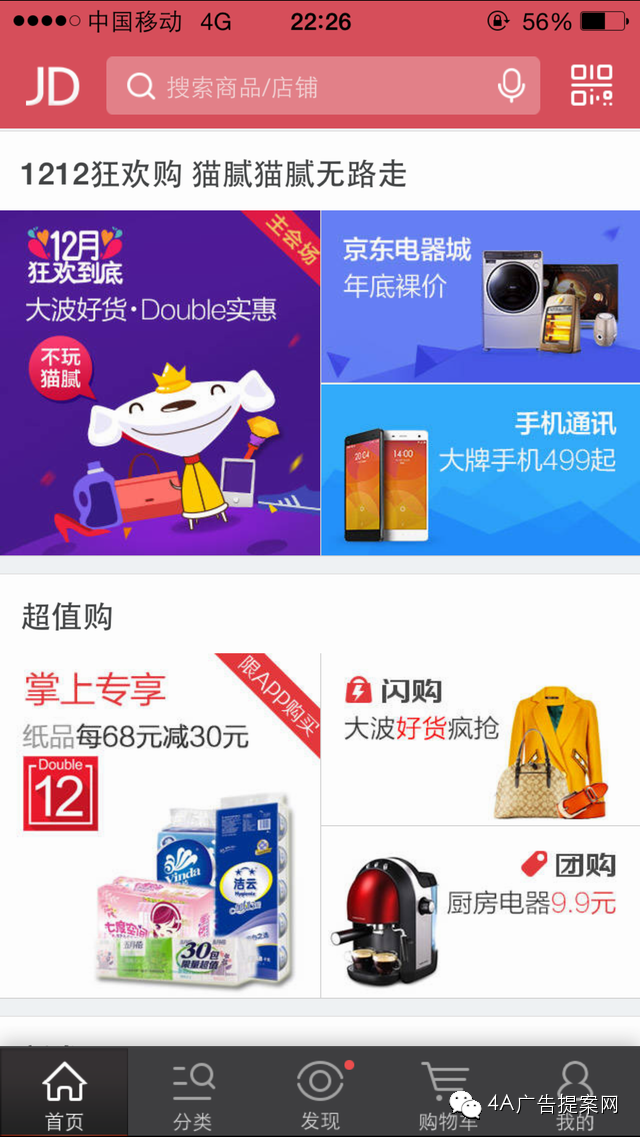Open the 闪购 flash sale tile

[x=481, y=739]
